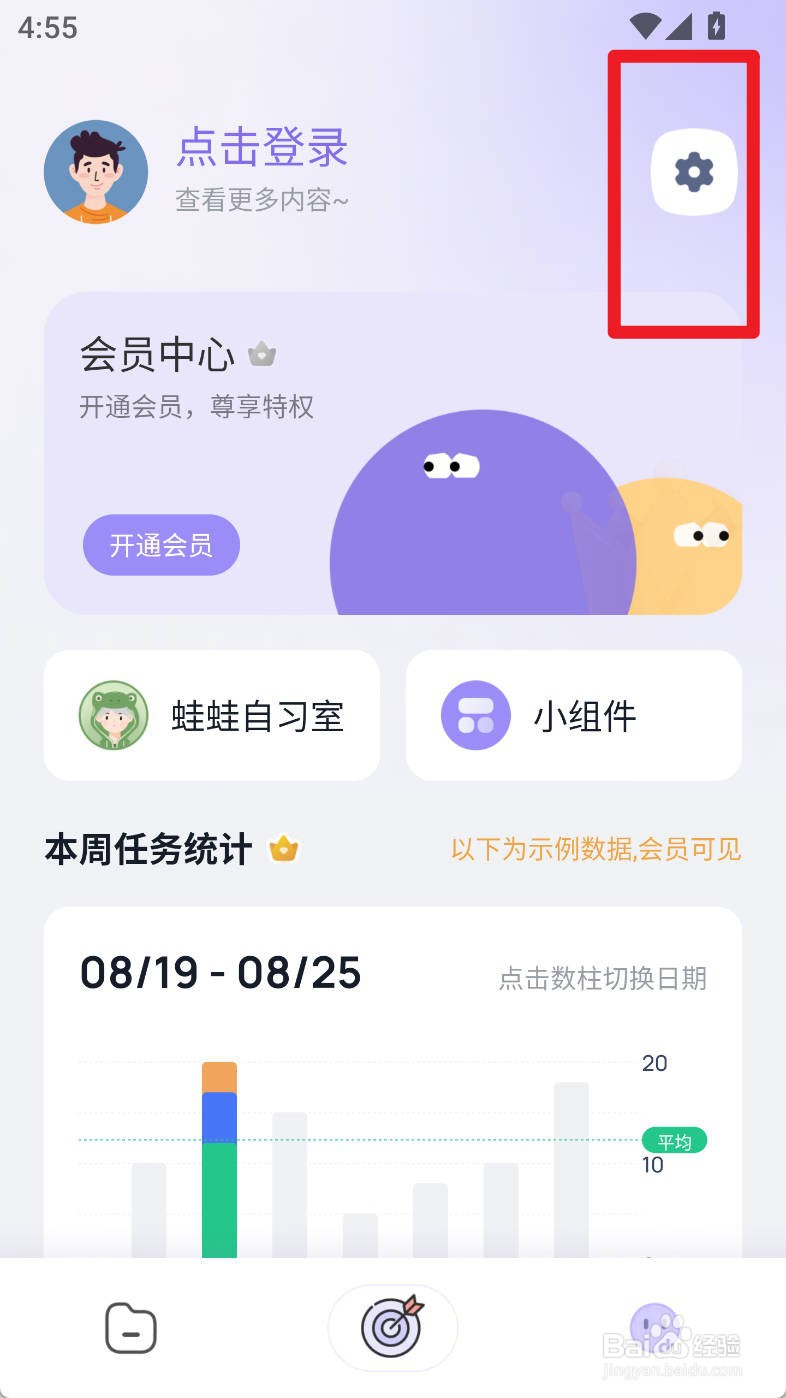This screenshot has height=1398, width=786.
Task: Tap the profile avatar picture
Action: [x=96, y=172]
